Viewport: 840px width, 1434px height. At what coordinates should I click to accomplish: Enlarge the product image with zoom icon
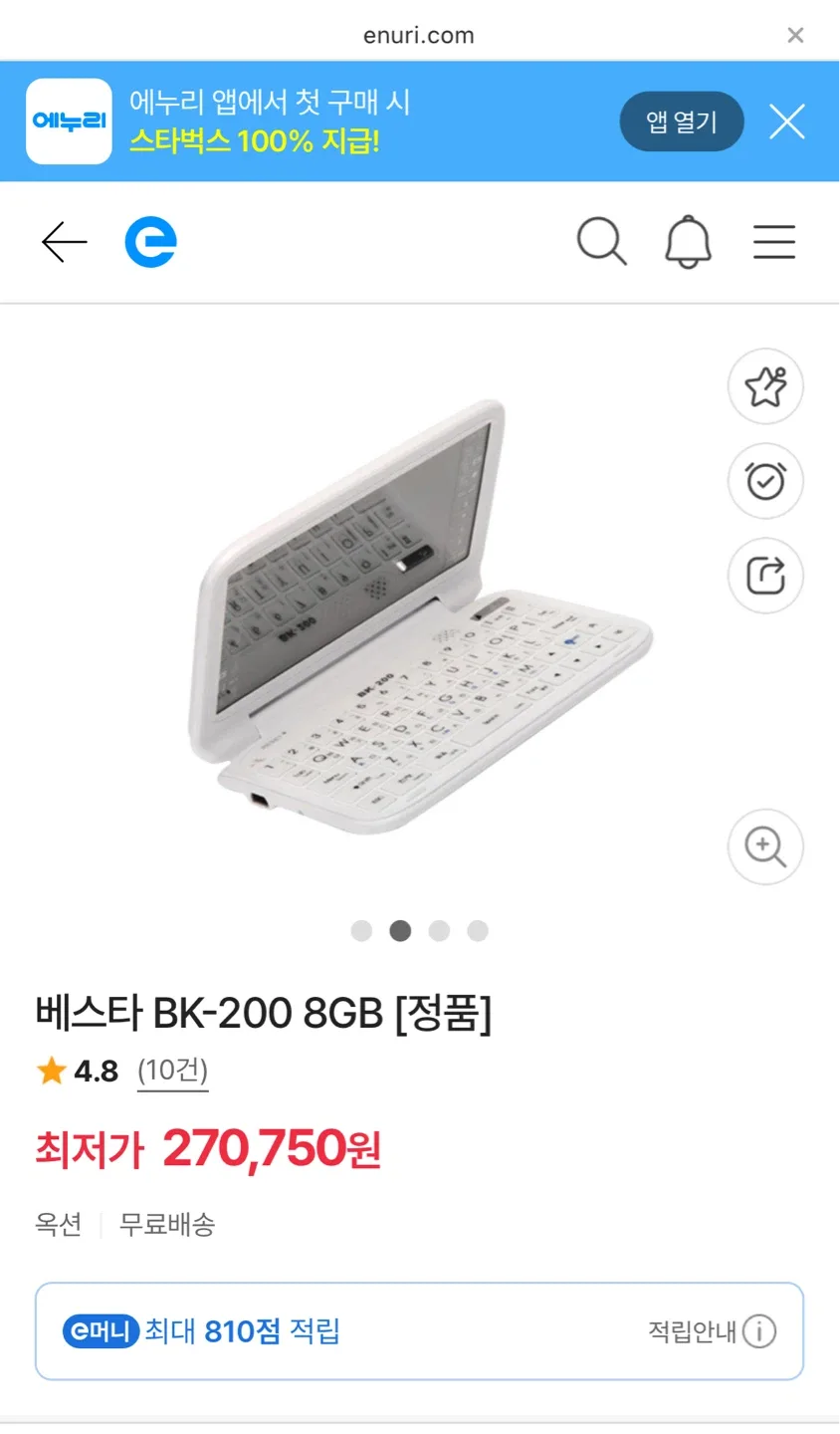tap(765, 847)
